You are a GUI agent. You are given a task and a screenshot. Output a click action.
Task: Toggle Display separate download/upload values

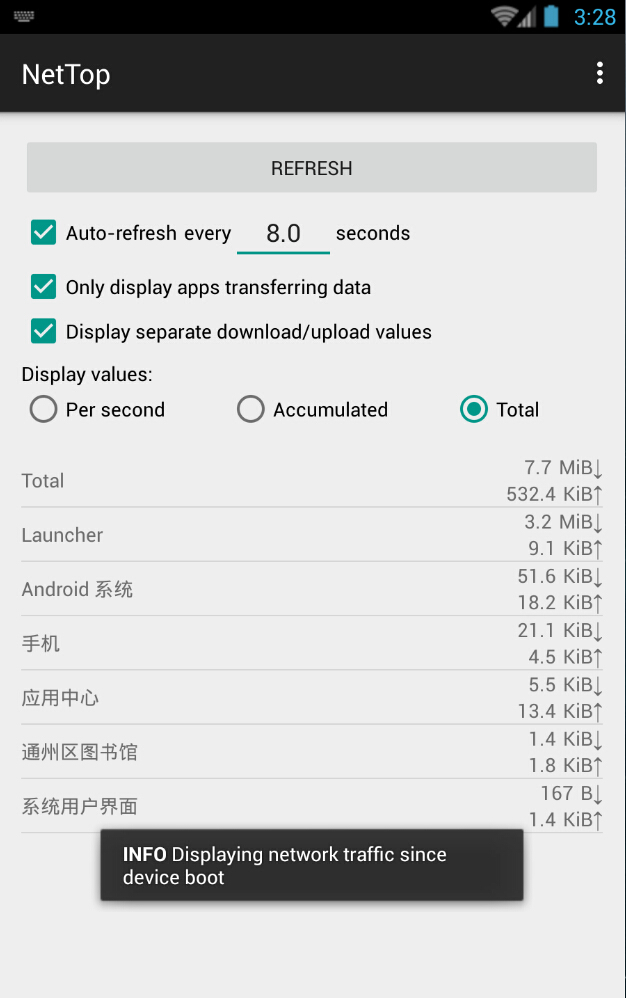pyautogui.click(x=44, y=331)
